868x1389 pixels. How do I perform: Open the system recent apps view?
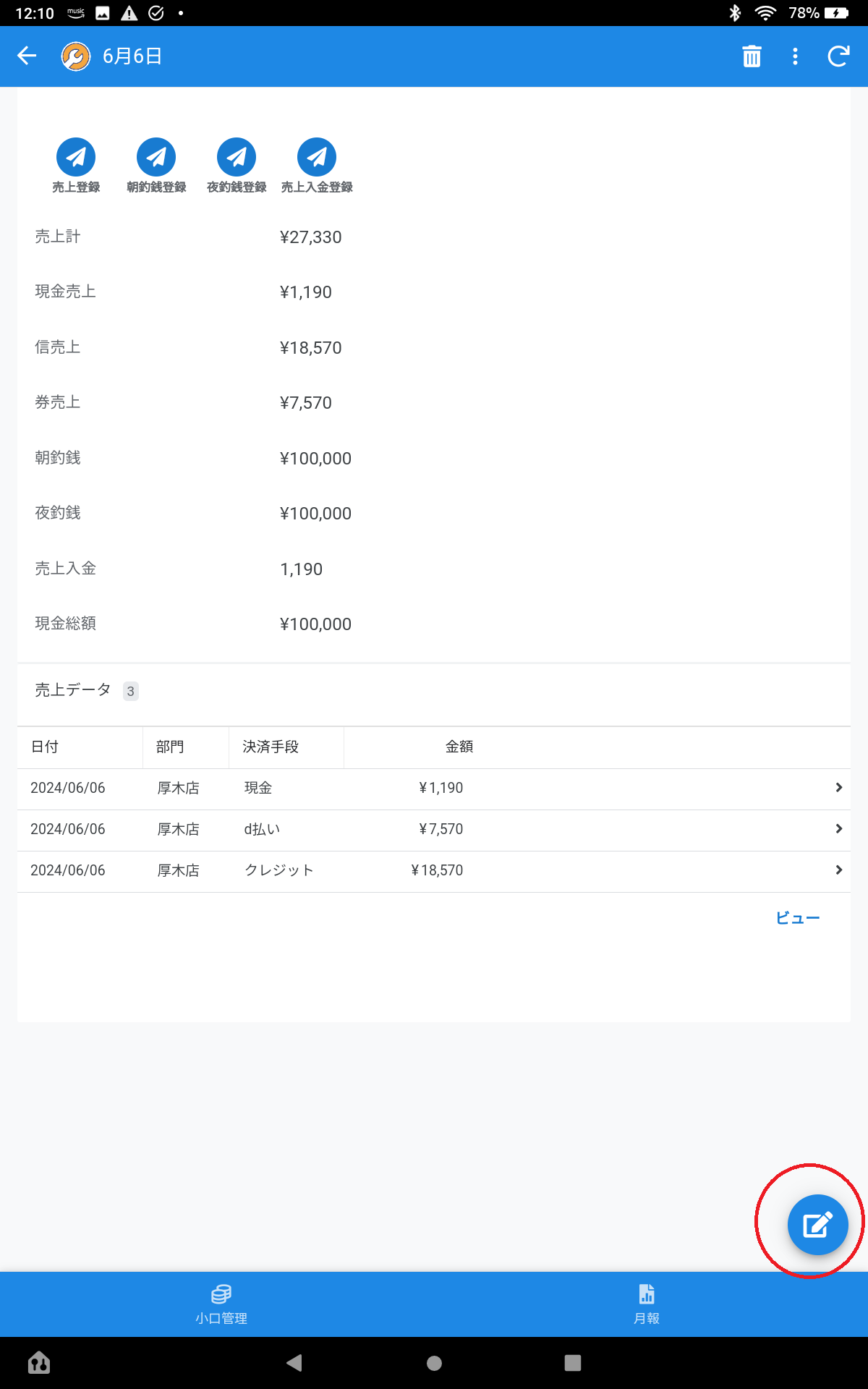click(x=573, y=1363)
